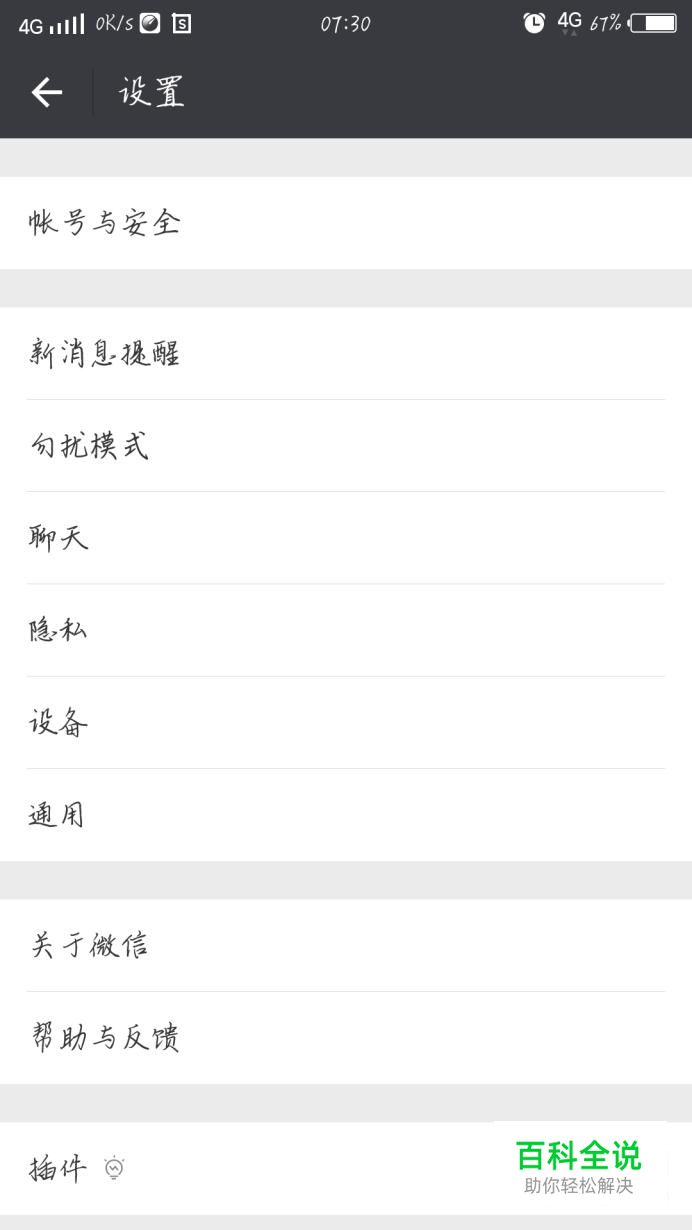Go back from the 设置 screen
The height and width of the screenshot is (1230, 692).
tap(47, 93)
